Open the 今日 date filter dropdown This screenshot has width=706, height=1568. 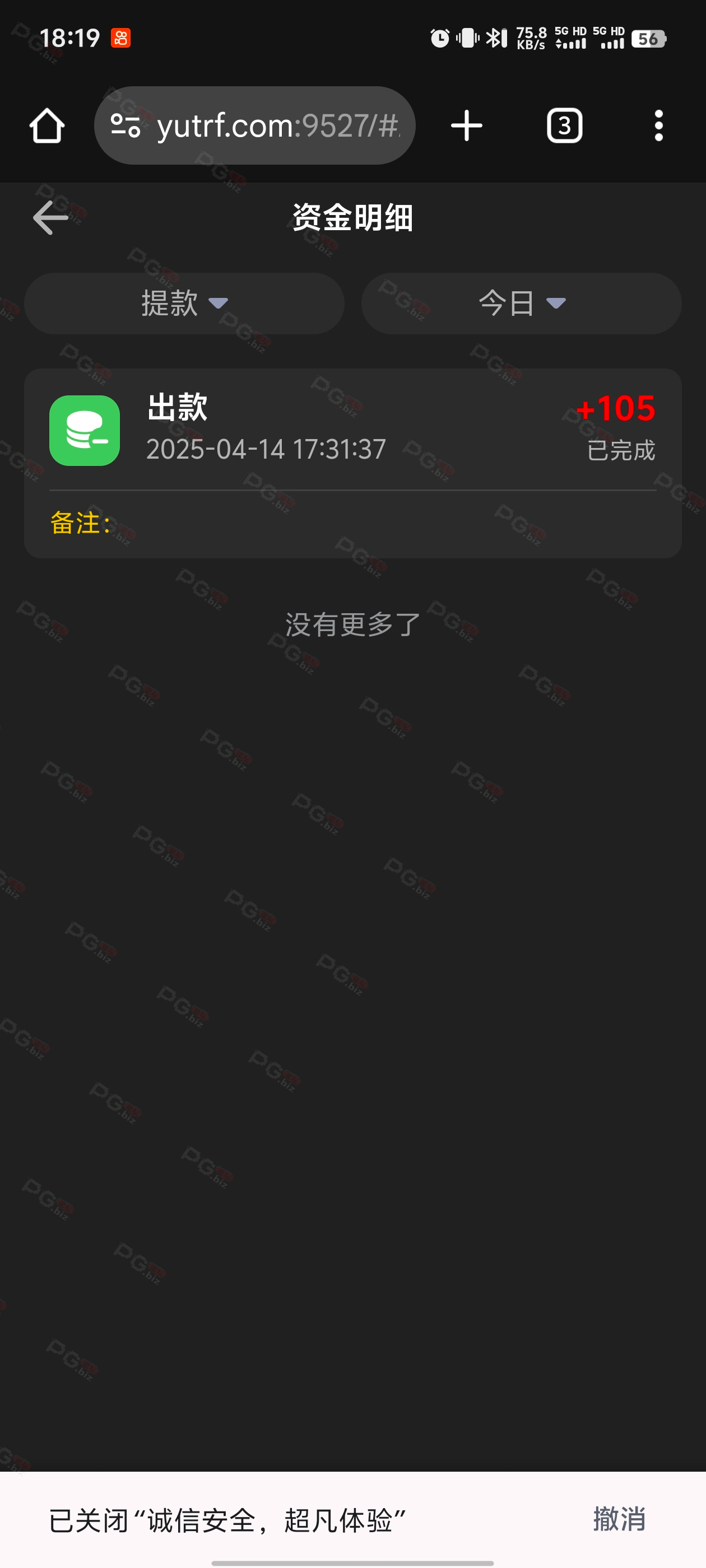[521, 303]
